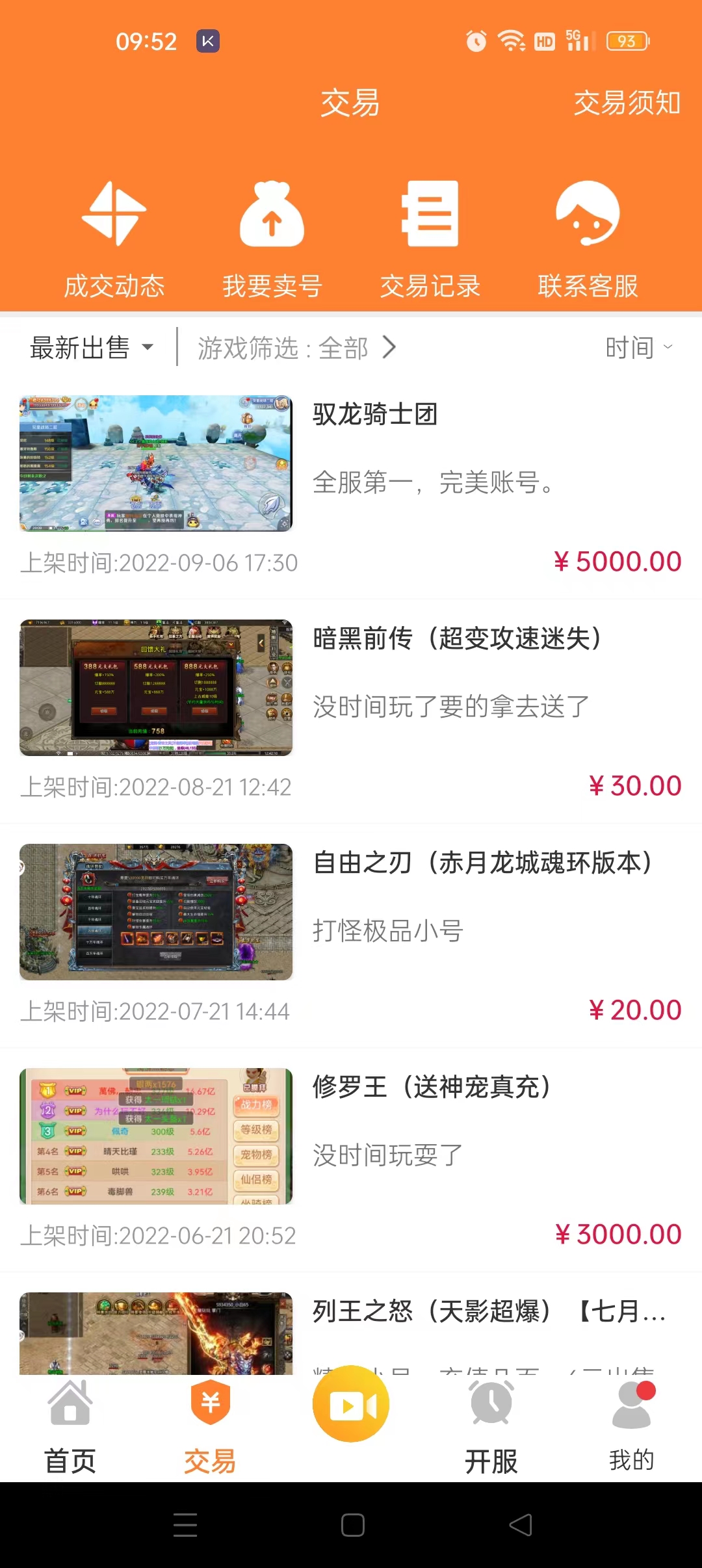Expand the 时间 sort dropdown
702x1568 pixels.
tap(638, 348)
